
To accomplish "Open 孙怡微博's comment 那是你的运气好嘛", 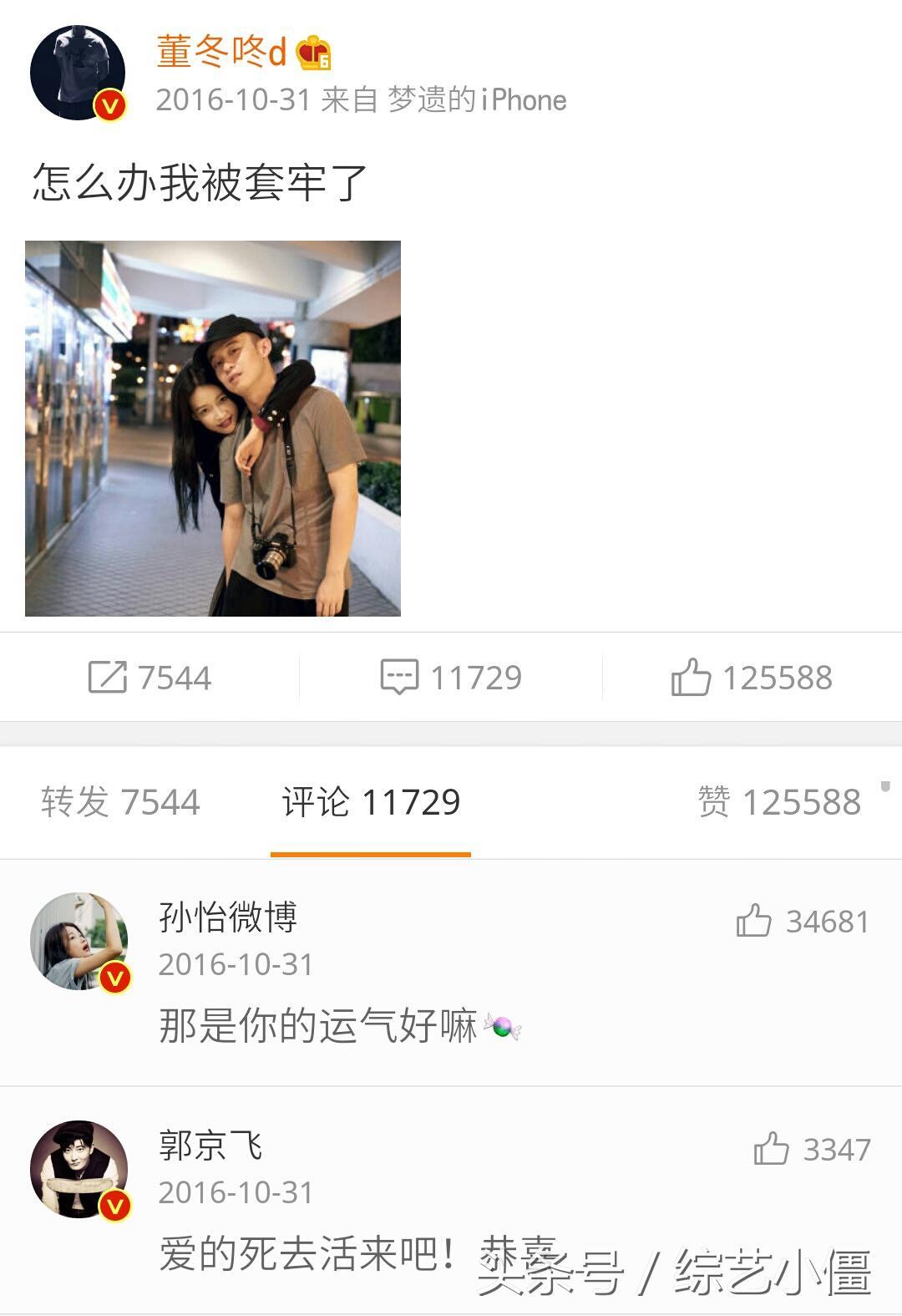I will (x=317, y=1026).
